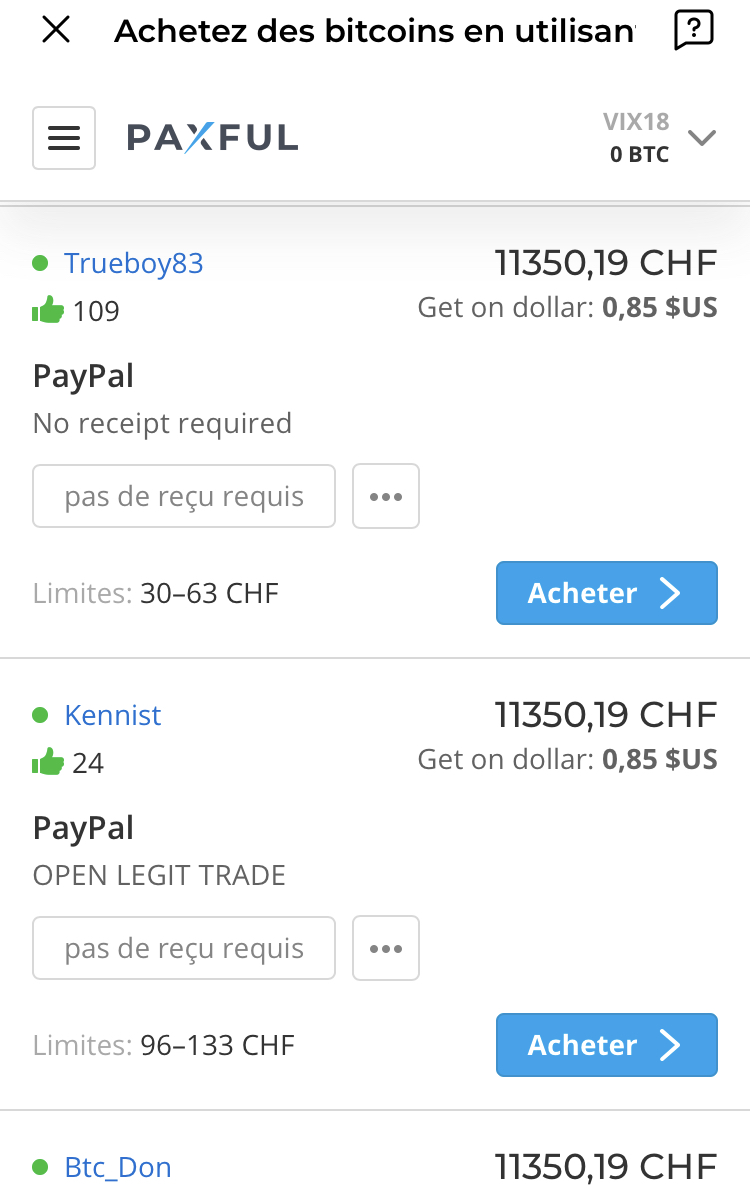Show more tags on Trueboy83's offer
The height and width of the screenshot is (1189, 750).
pos(386,496)
